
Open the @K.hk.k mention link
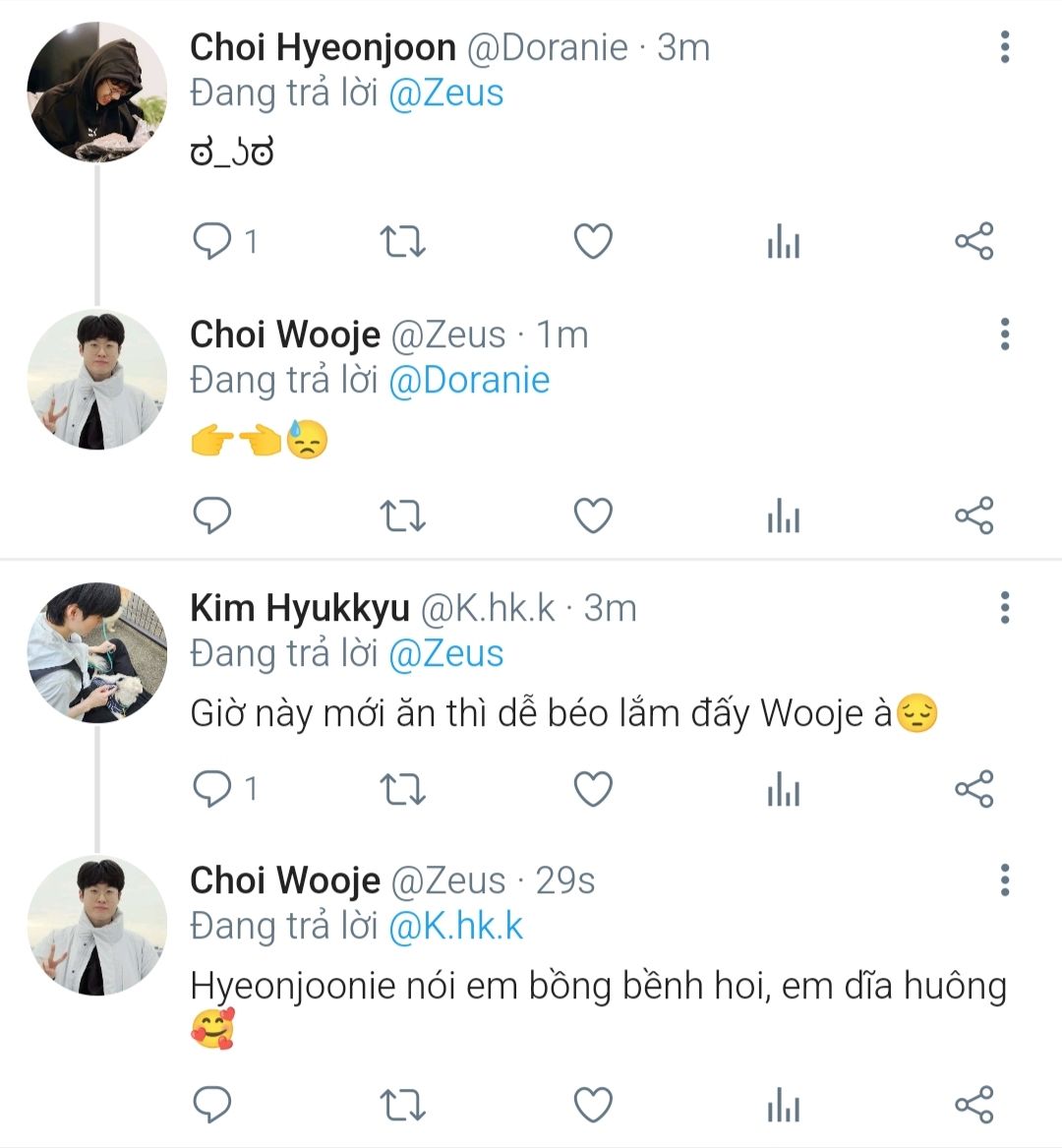point(455,927)
